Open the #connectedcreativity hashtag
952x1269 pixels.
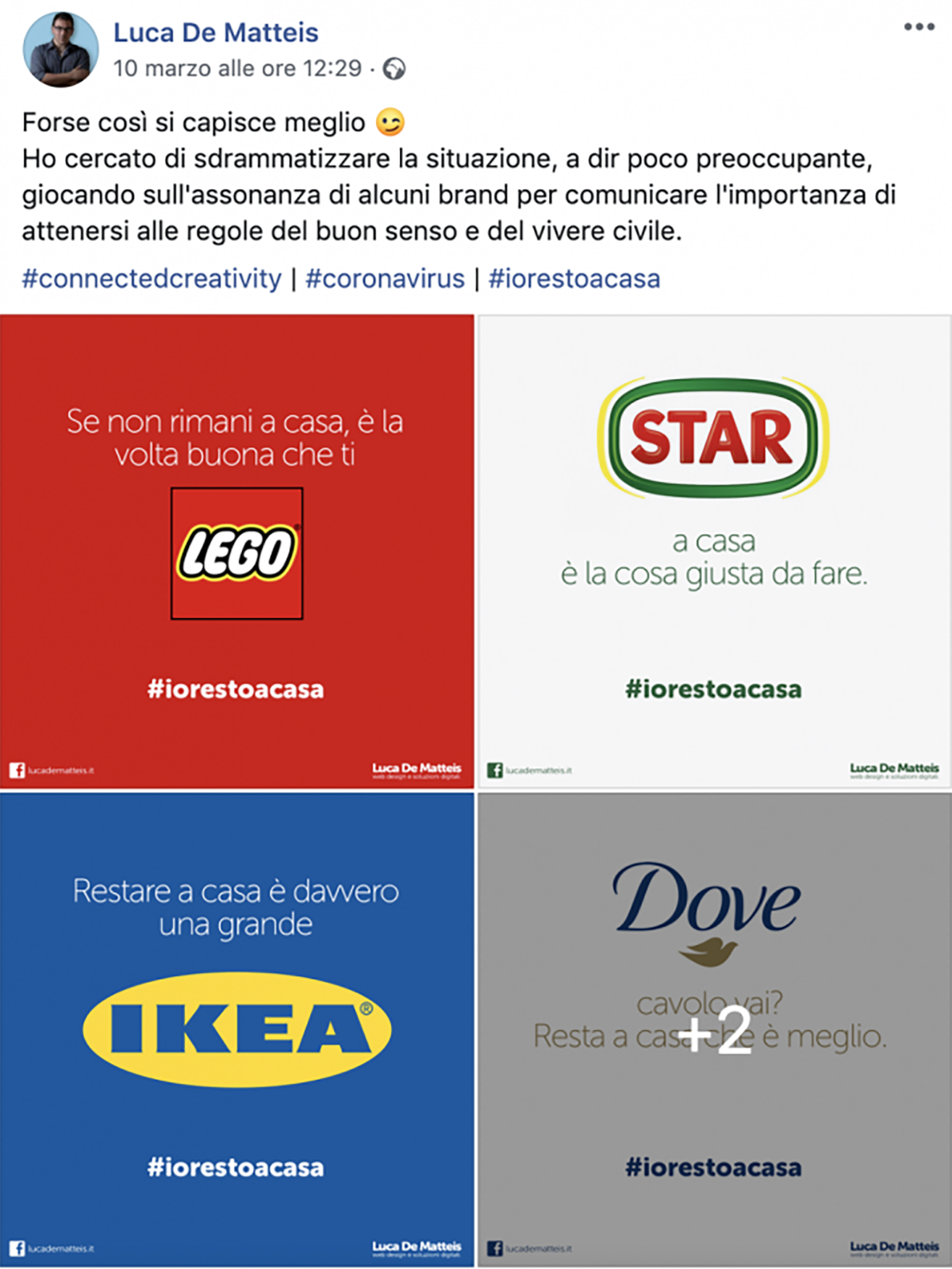(152, 279)
